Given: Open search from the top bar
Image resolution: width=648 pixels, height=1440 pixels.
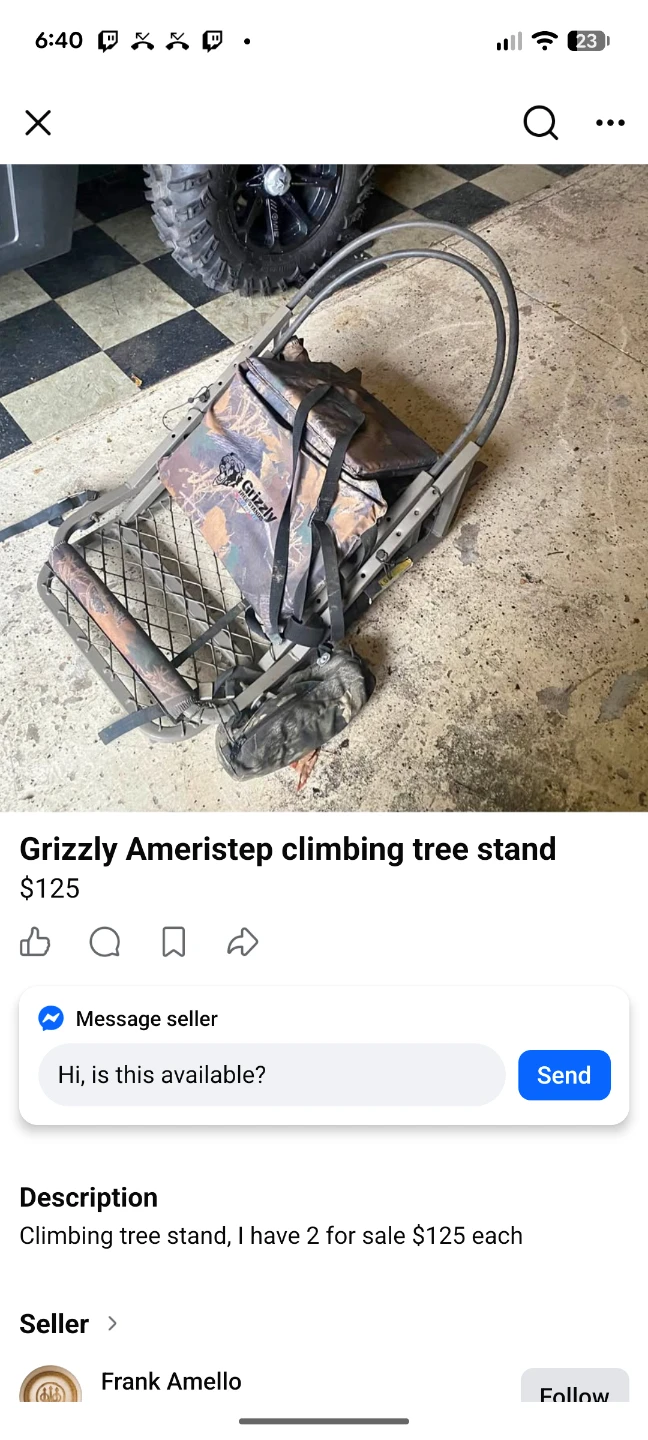Looking at the screenshot, I should click(x=540, y=123).
